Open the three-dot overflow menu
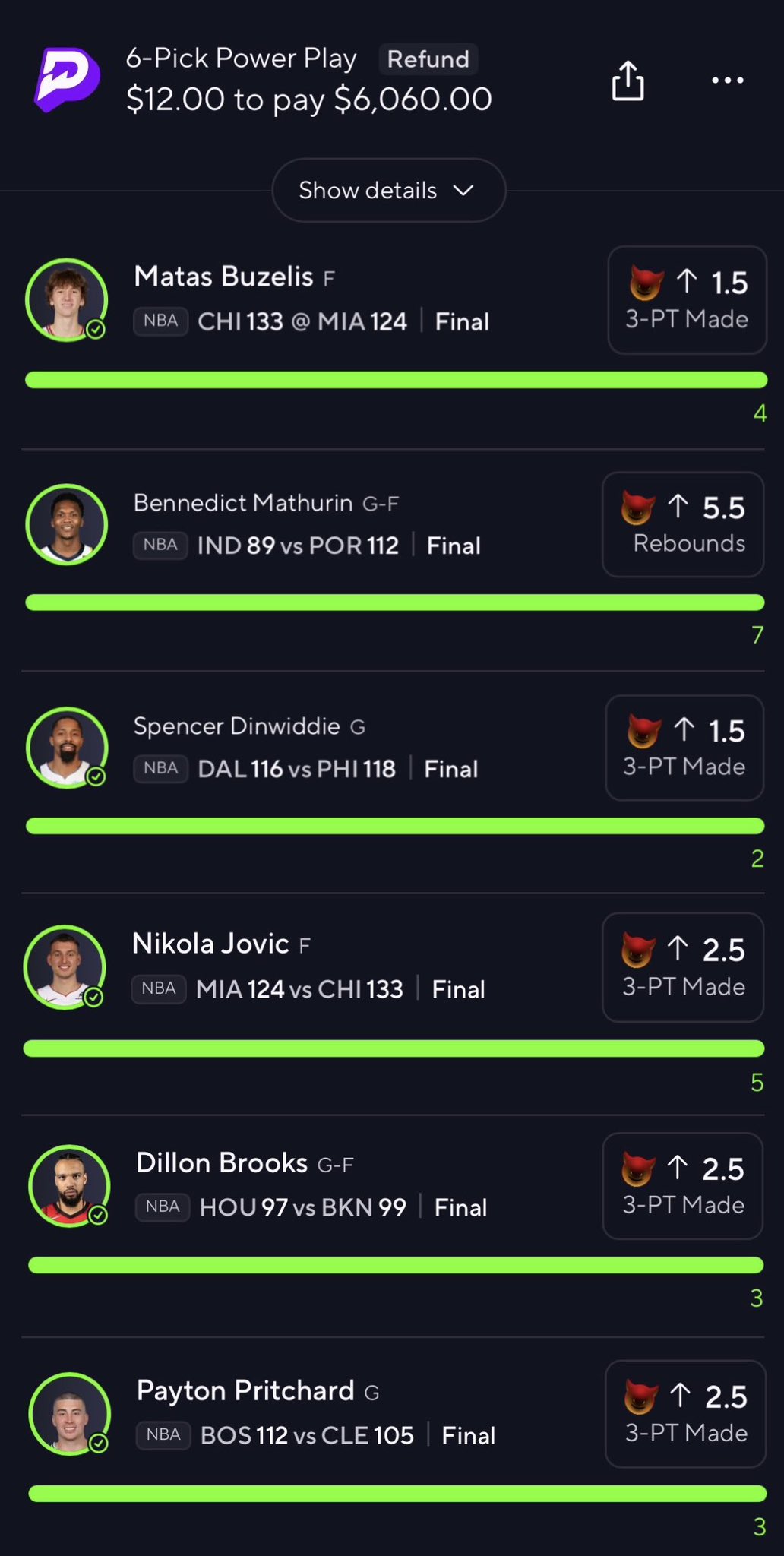 (x=727, y=81)
